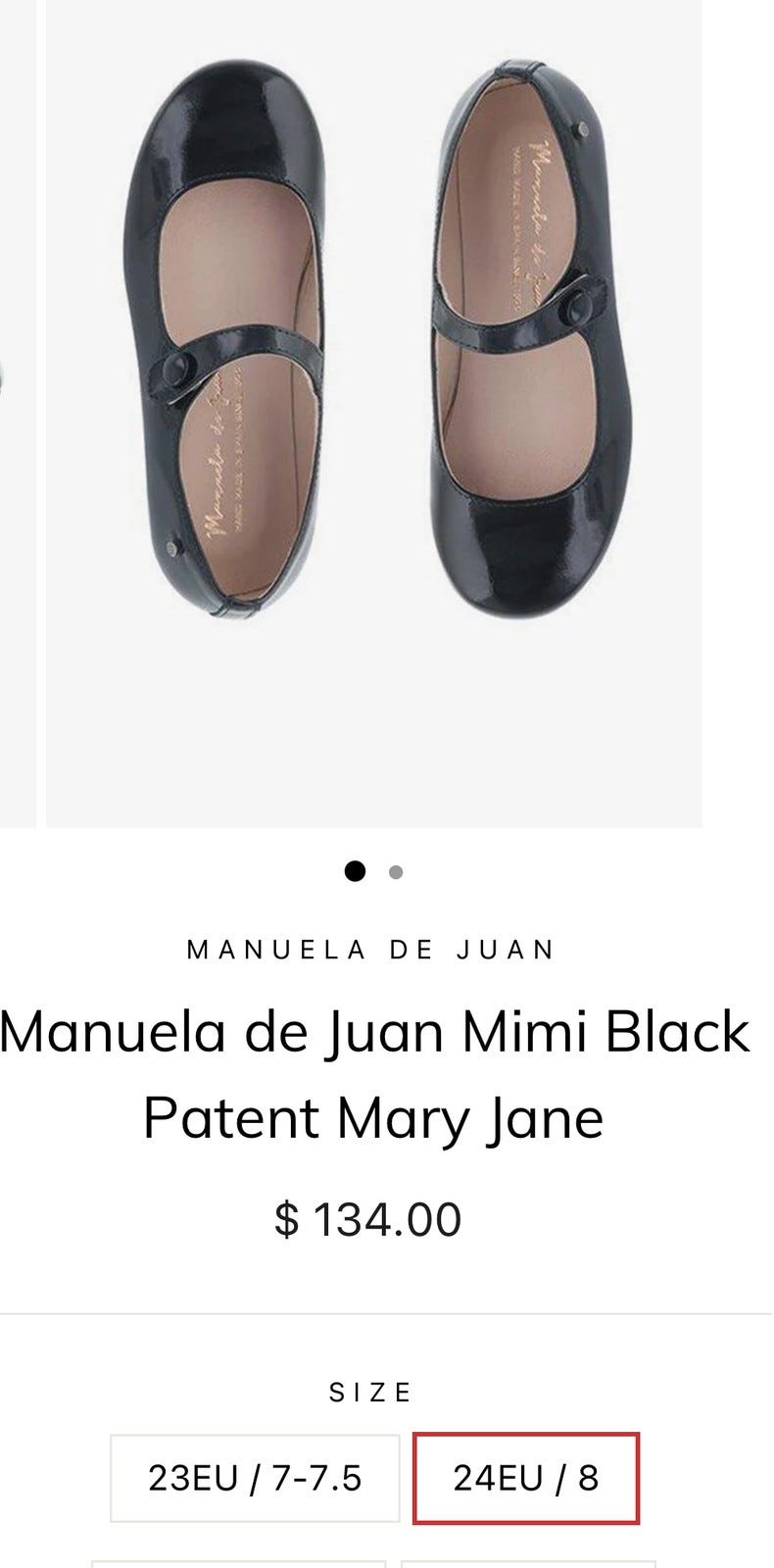Viewport: 774px width, 1568px height.
Task: Select size 23EU / 7-7.5
Action: [255, 1478]
